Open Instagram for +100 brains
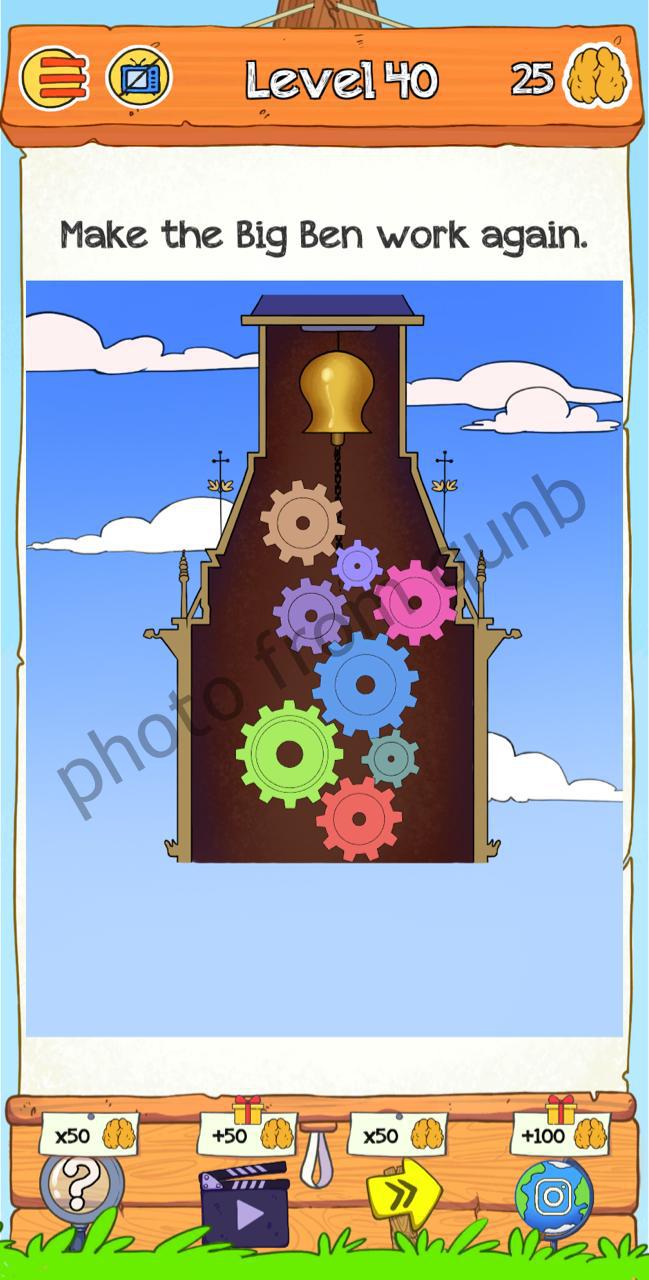Image resolution: width=649 pixels, height=1280 pixels. pos(554,1197)
